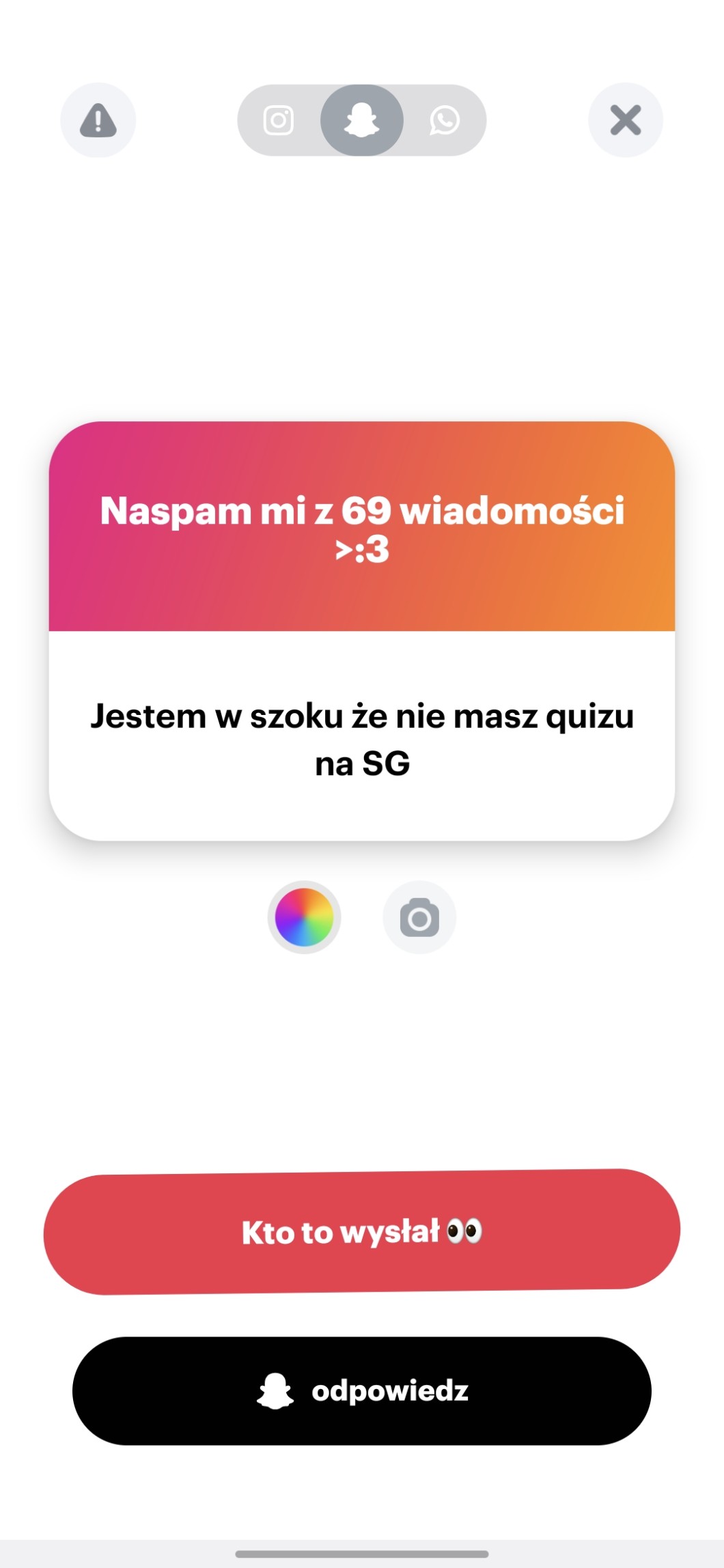Reply via the odpowiedz button

[x=362, y=1391]
